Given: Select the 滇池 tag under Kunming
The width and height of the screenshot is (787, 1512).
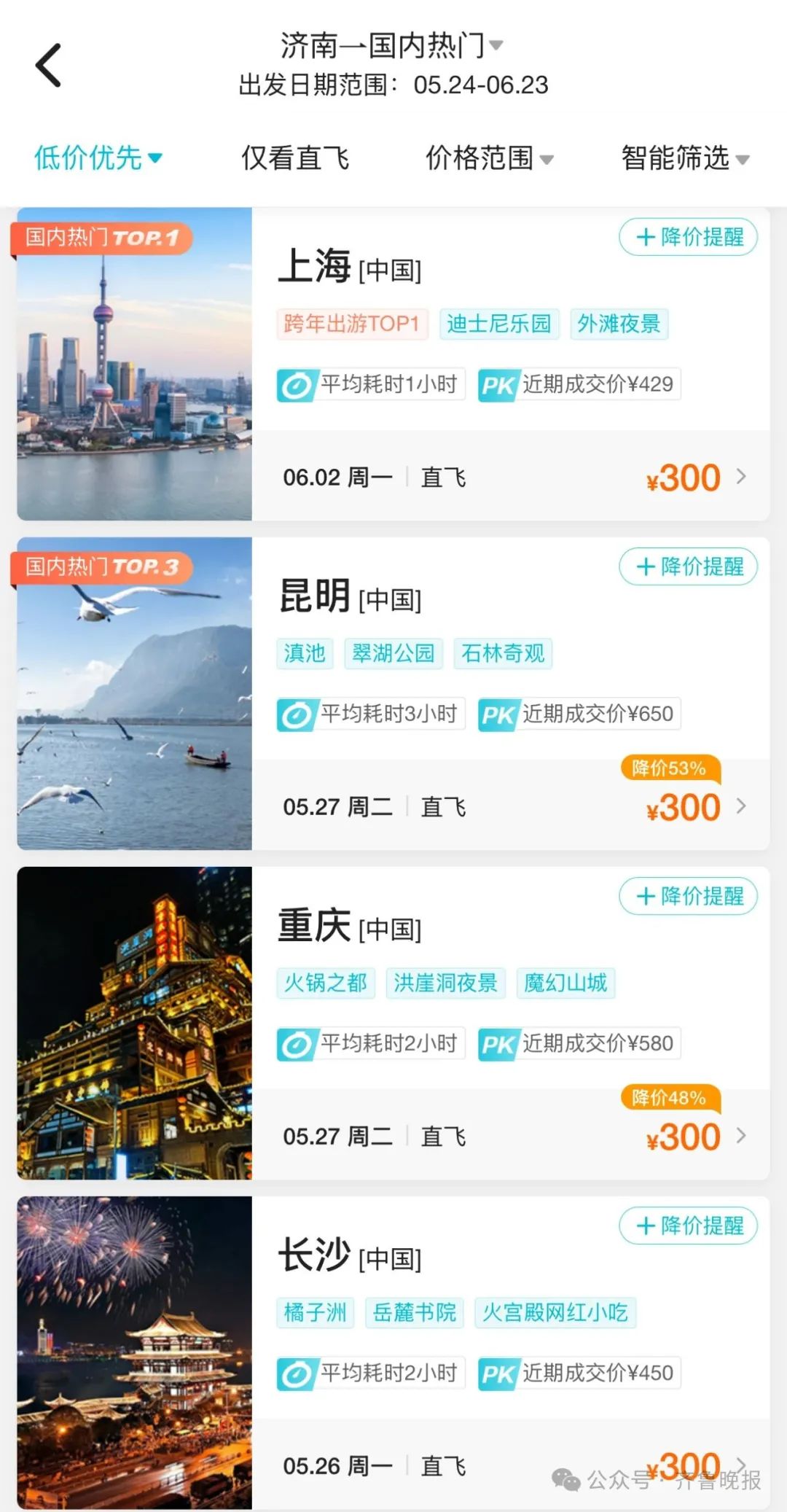Looking at the screenshot, I should tap(305, 654).
